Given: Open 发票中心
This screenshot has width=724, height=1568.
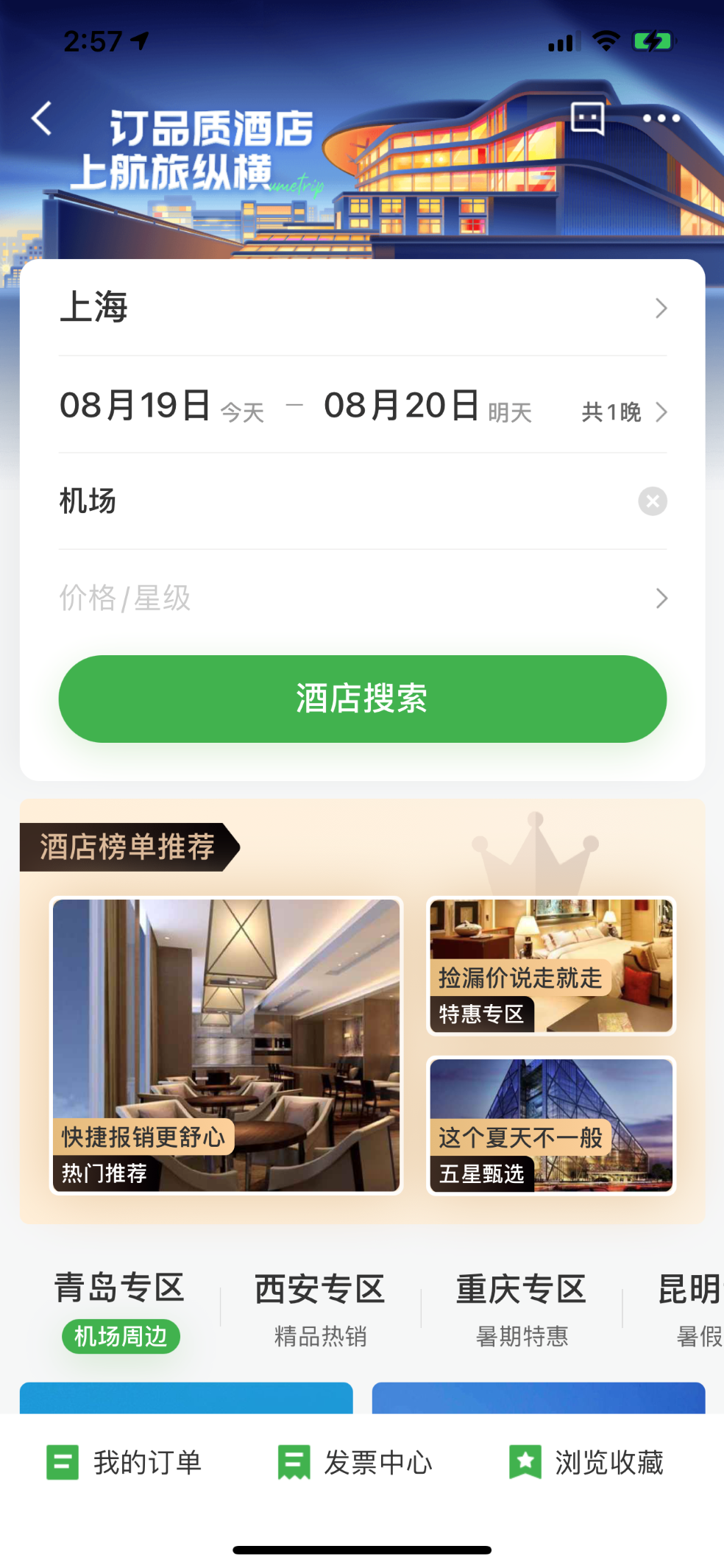Looking at the screenshot, I should pyautogui.click(x=356, y=1462).
